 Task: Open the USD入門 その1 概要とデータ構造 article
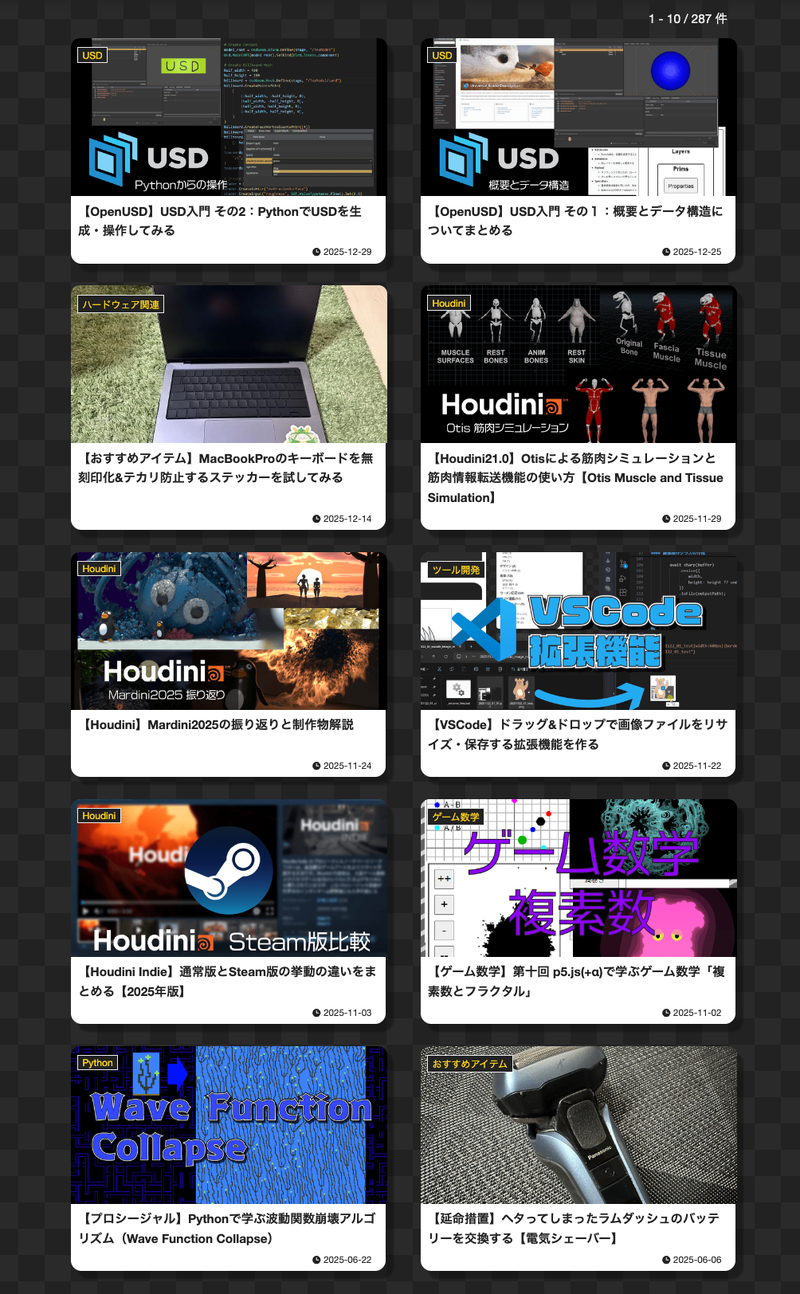[578, 220]
